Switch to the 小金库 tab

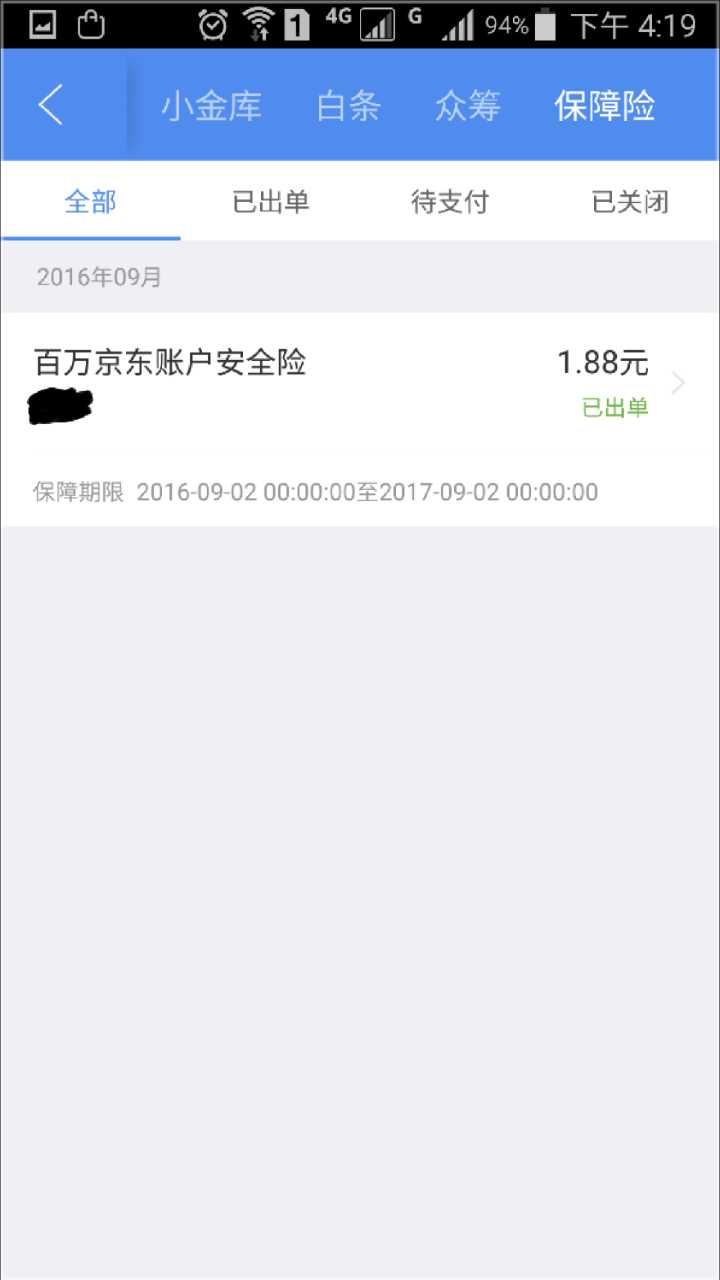tap(211, 106)
